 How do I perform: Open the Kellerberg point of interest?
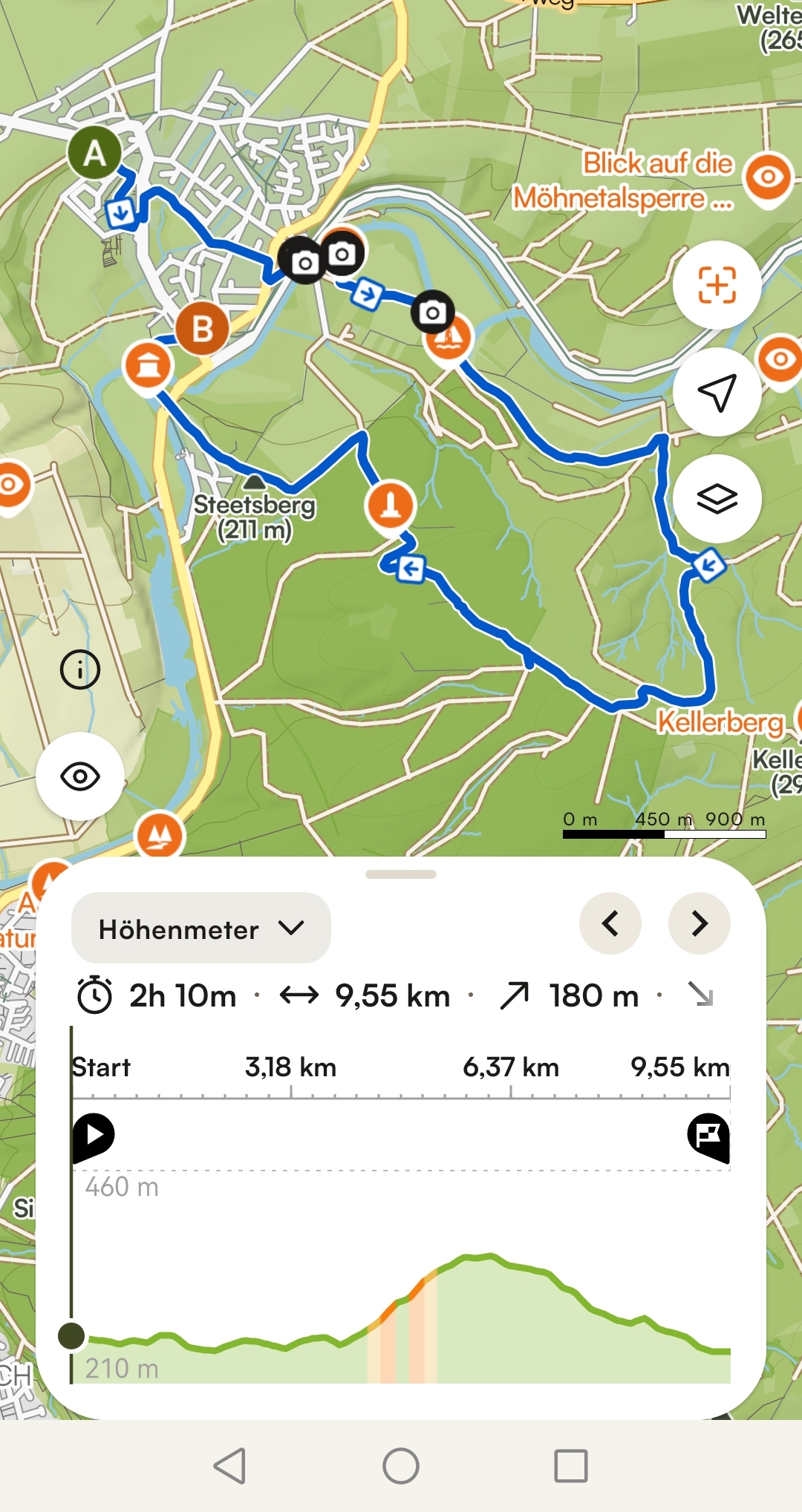click(720, 721)
